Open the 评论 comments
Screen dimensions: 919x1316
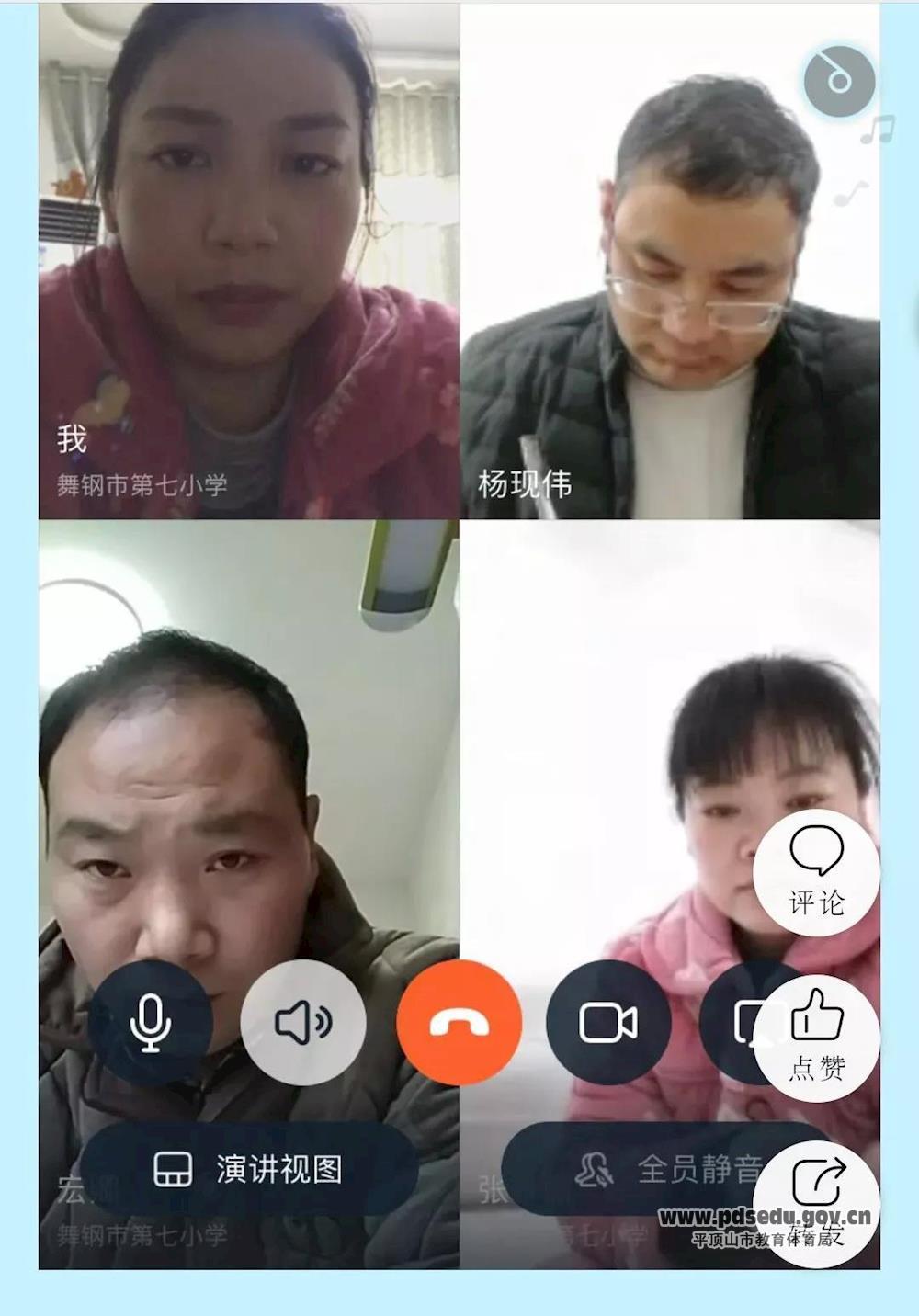pyautogui.click(x=816, y=871)
